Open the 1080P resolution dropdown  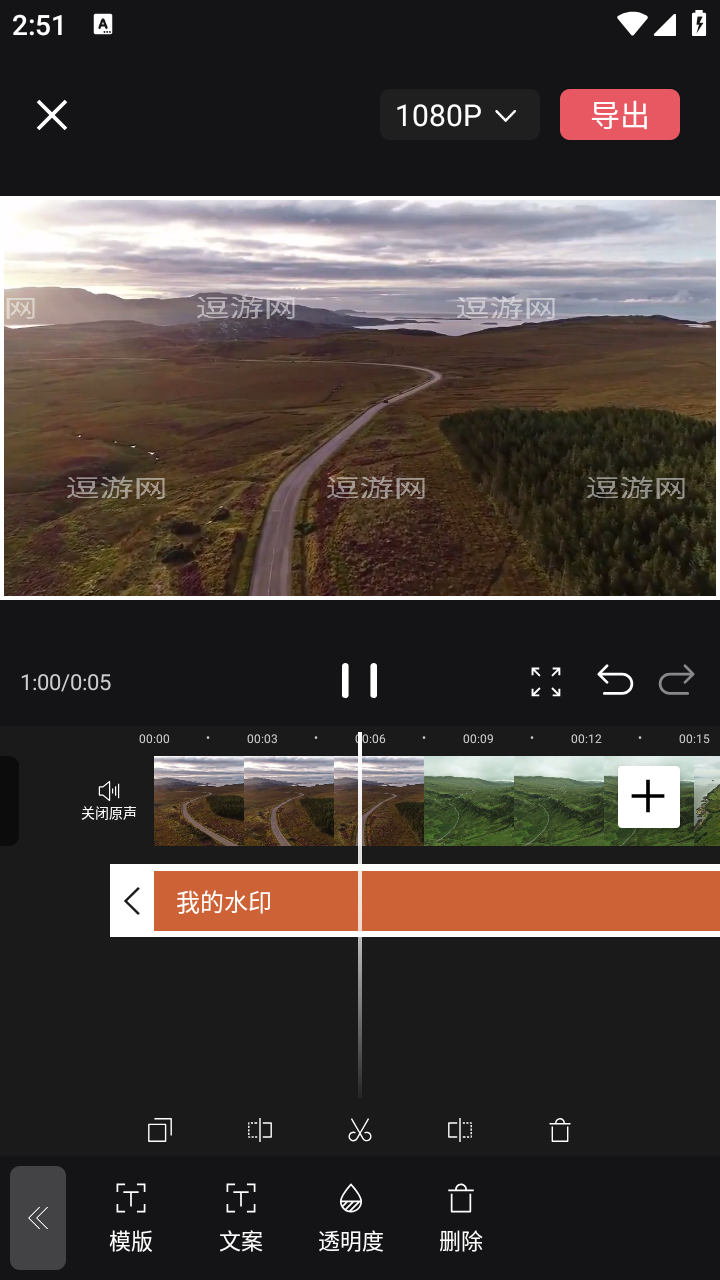459,115
